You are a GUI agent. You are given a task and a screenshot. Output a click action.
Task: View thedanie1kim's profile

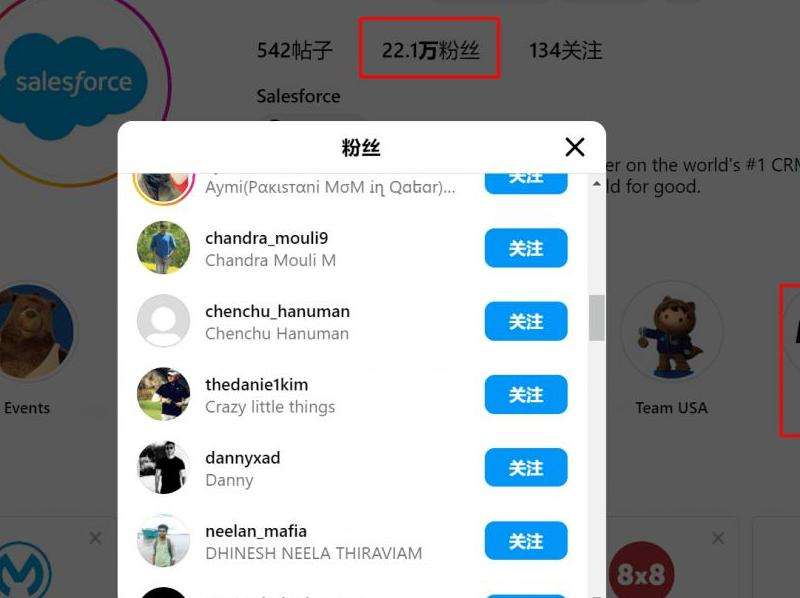(256, 385)
